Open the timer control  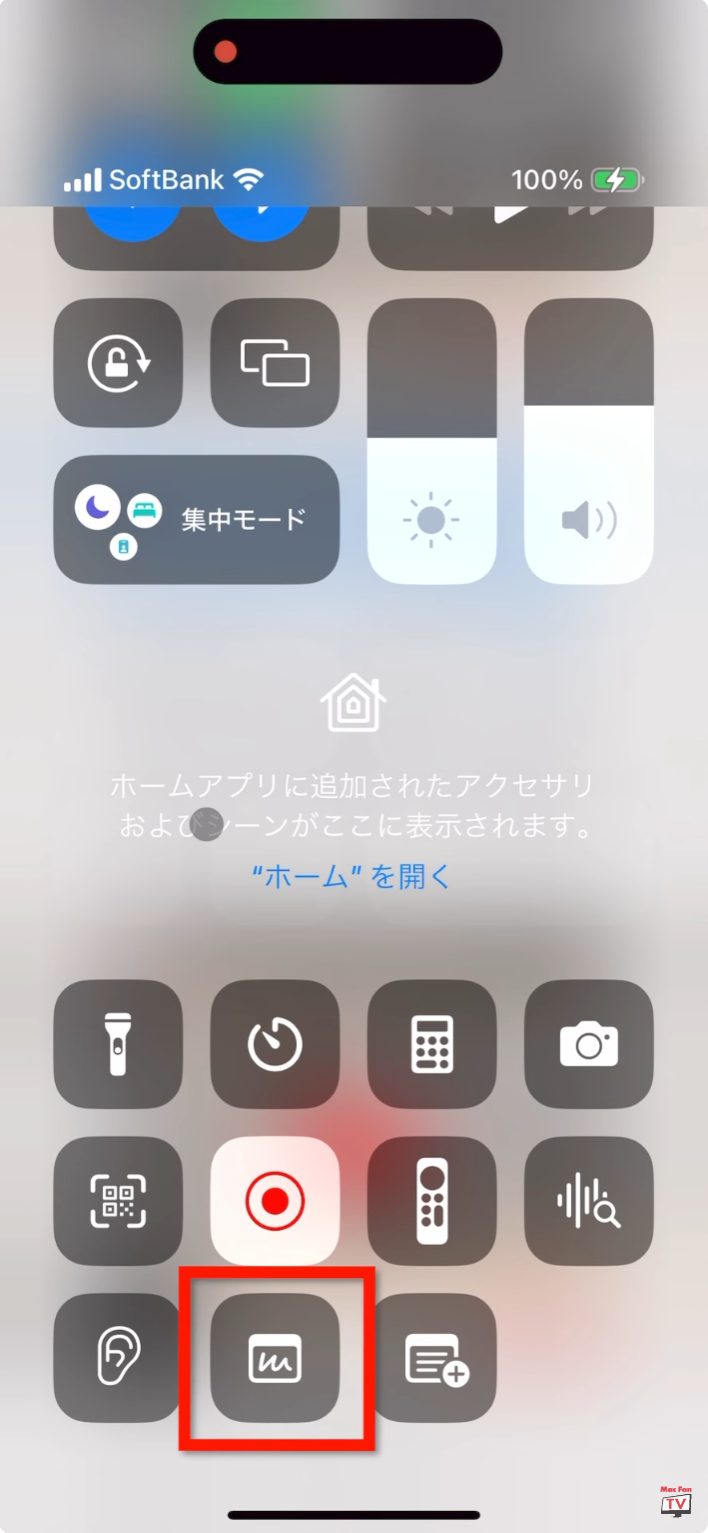click(x=275, y=1044)
